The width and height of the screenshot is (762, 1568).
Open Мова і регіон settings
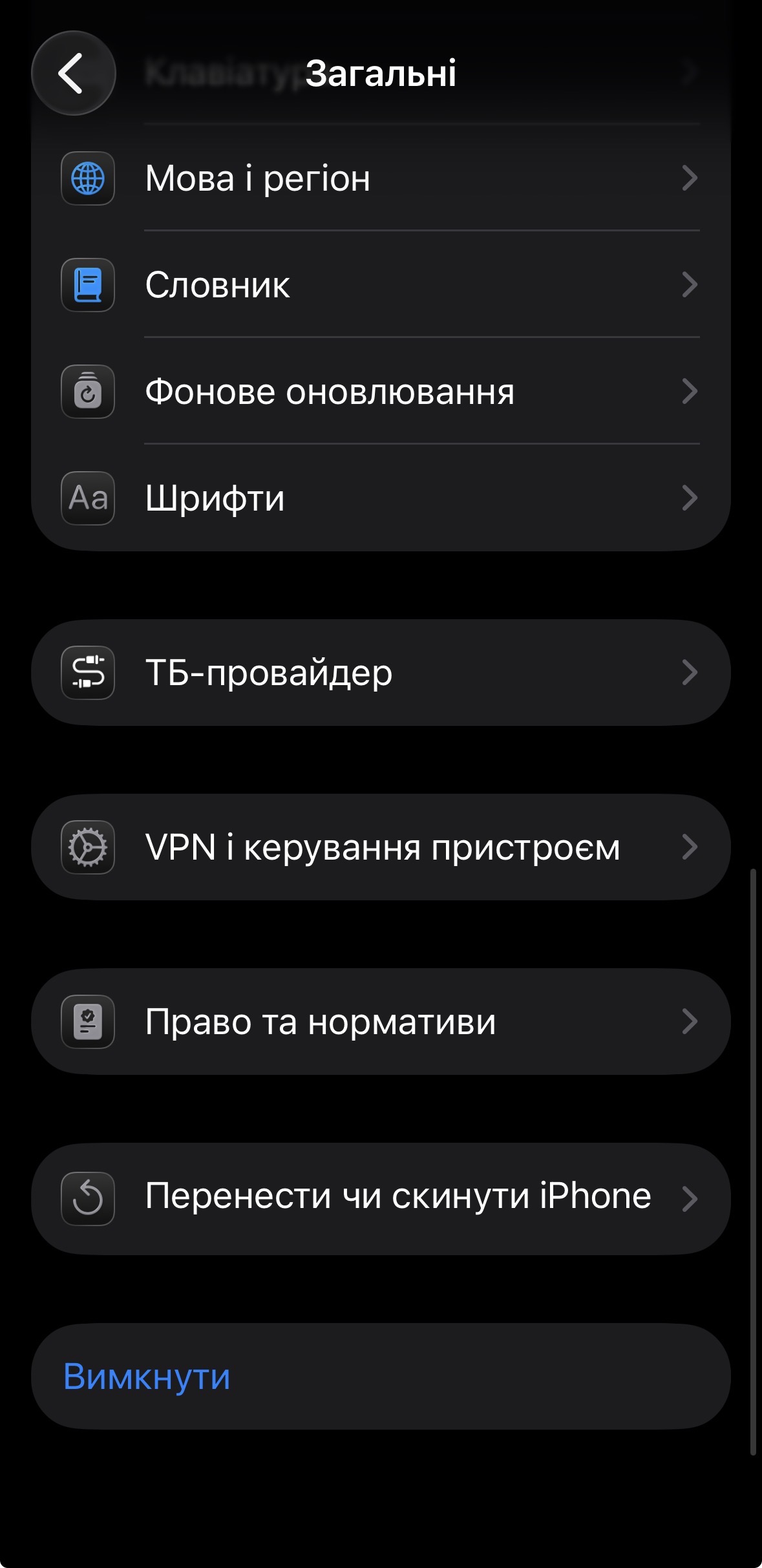pos(380,178)
